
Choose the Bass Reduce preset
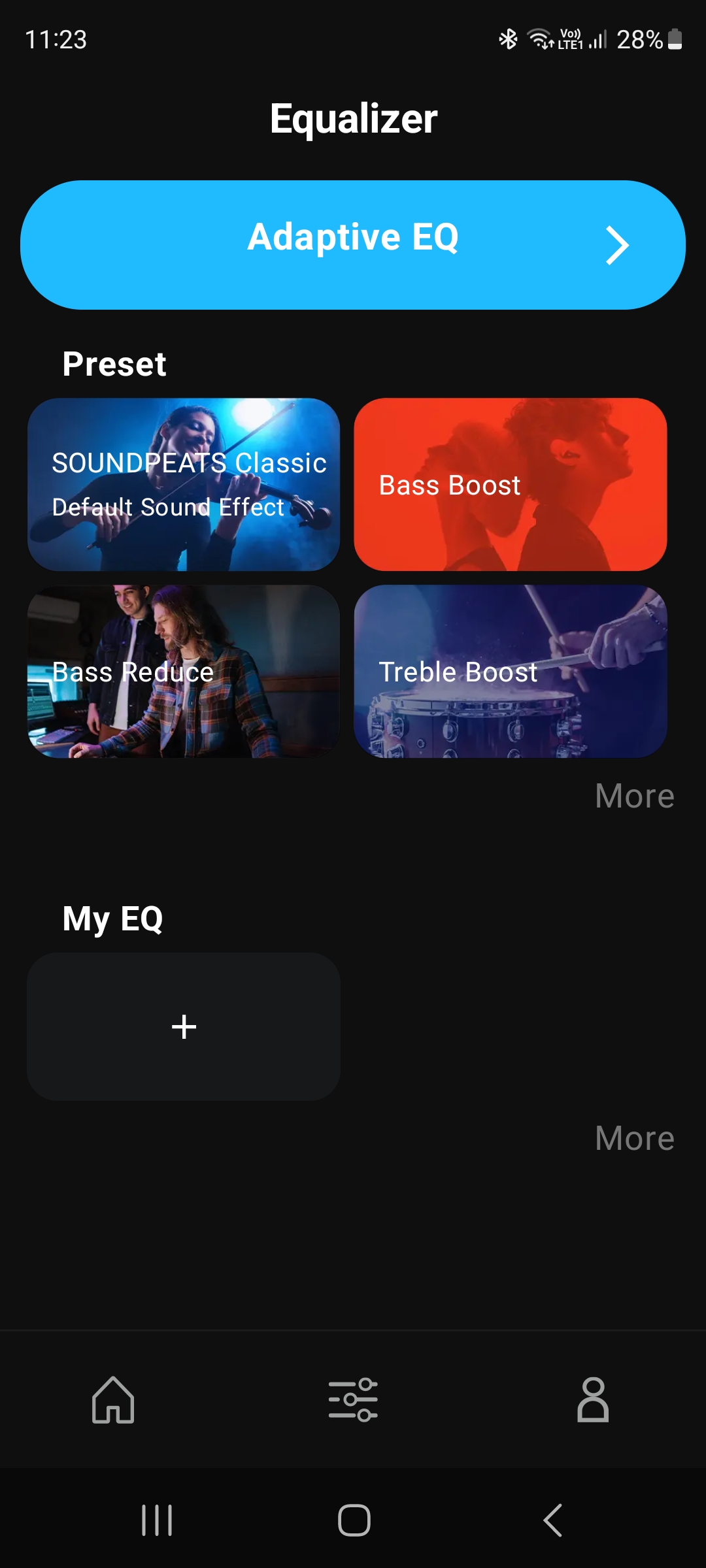tap(184, 671)
